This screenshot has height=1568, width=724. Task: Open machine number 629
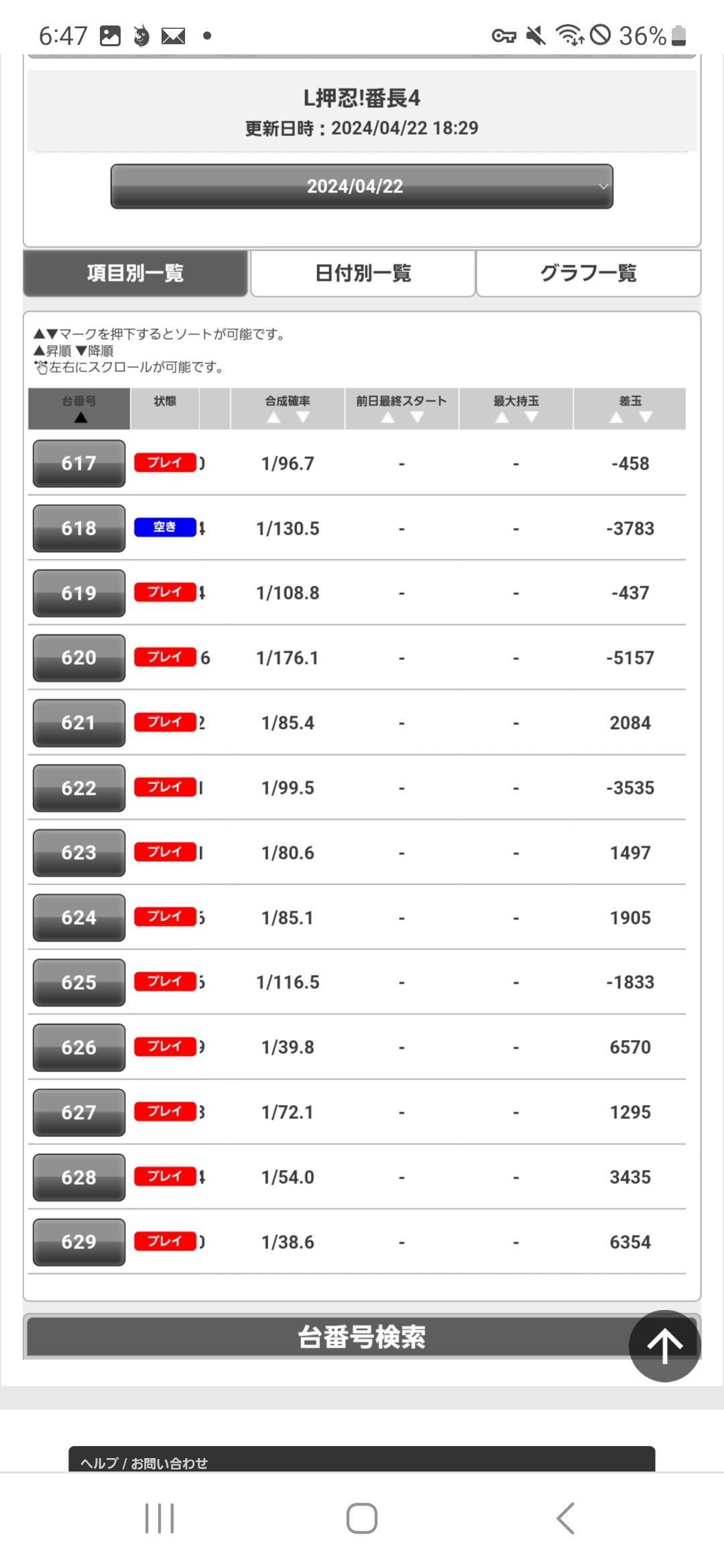point(79,1242)
